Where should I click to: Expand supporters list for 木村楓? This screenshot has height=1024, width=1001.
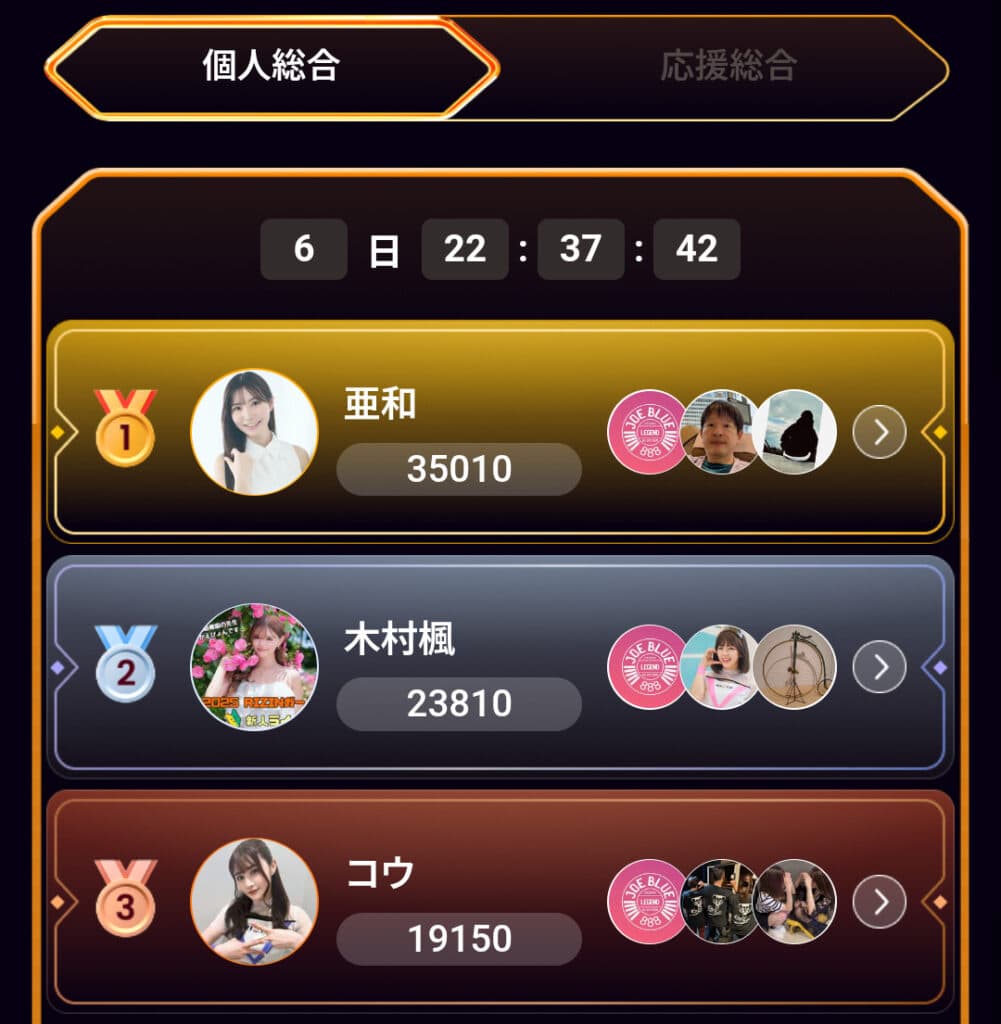pos(879,667)
